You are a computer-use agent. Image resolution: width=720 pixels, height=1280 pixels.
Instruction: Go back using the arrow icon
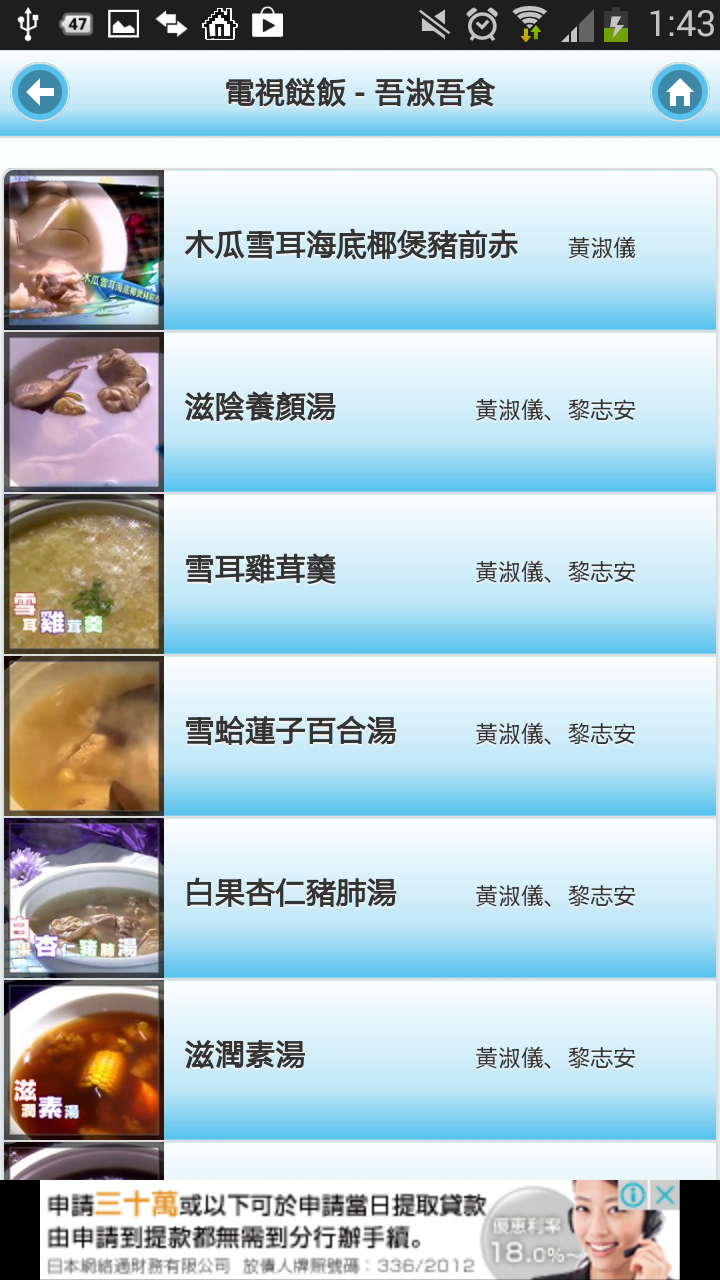point(40,93)
